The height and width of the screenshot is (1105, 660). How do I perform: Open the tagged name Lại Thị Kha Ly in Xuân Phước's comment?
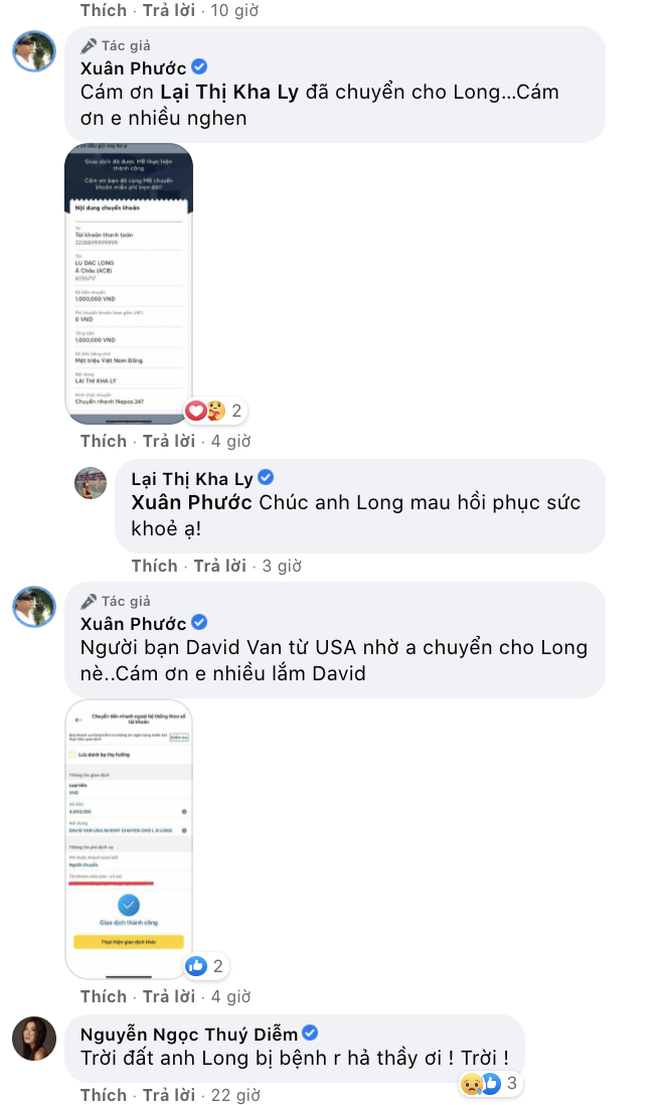233,92
